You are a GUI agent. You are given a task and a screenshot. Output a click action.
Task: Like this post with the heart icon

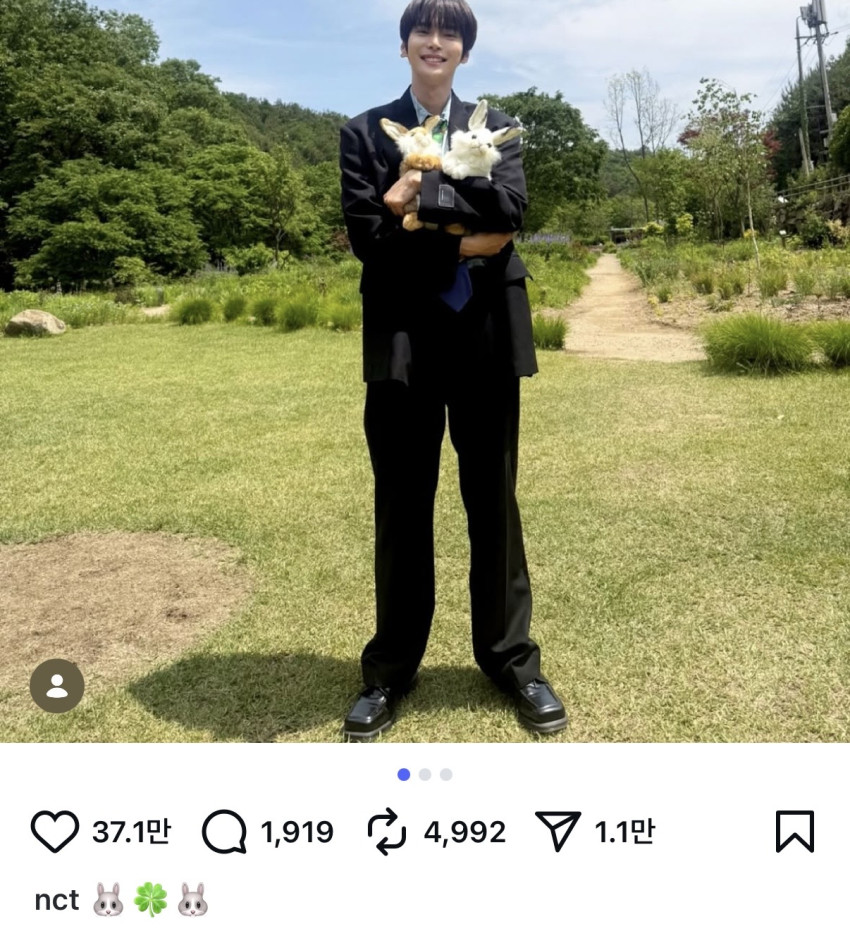point(54,832)
